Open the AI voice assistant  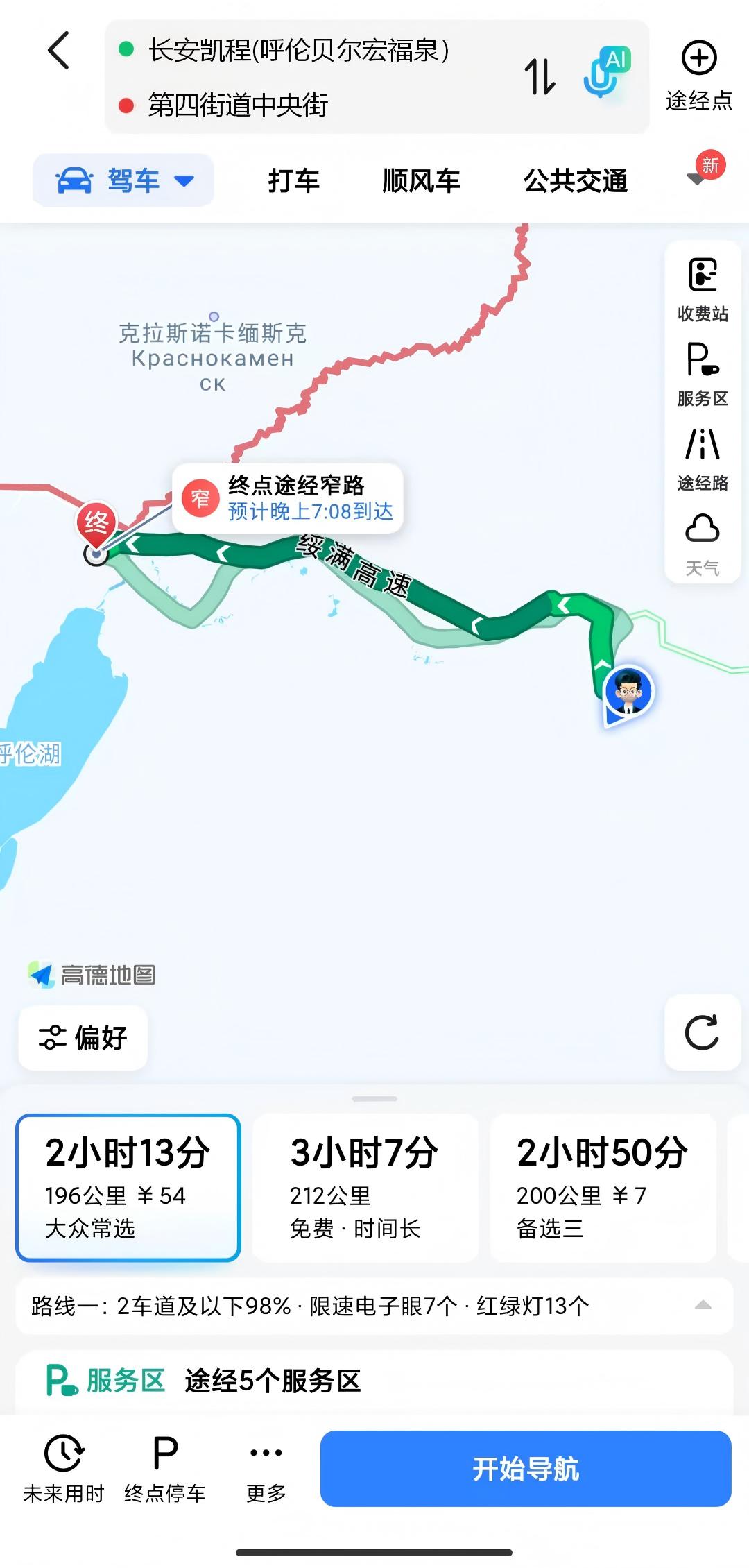pos(605,73)
